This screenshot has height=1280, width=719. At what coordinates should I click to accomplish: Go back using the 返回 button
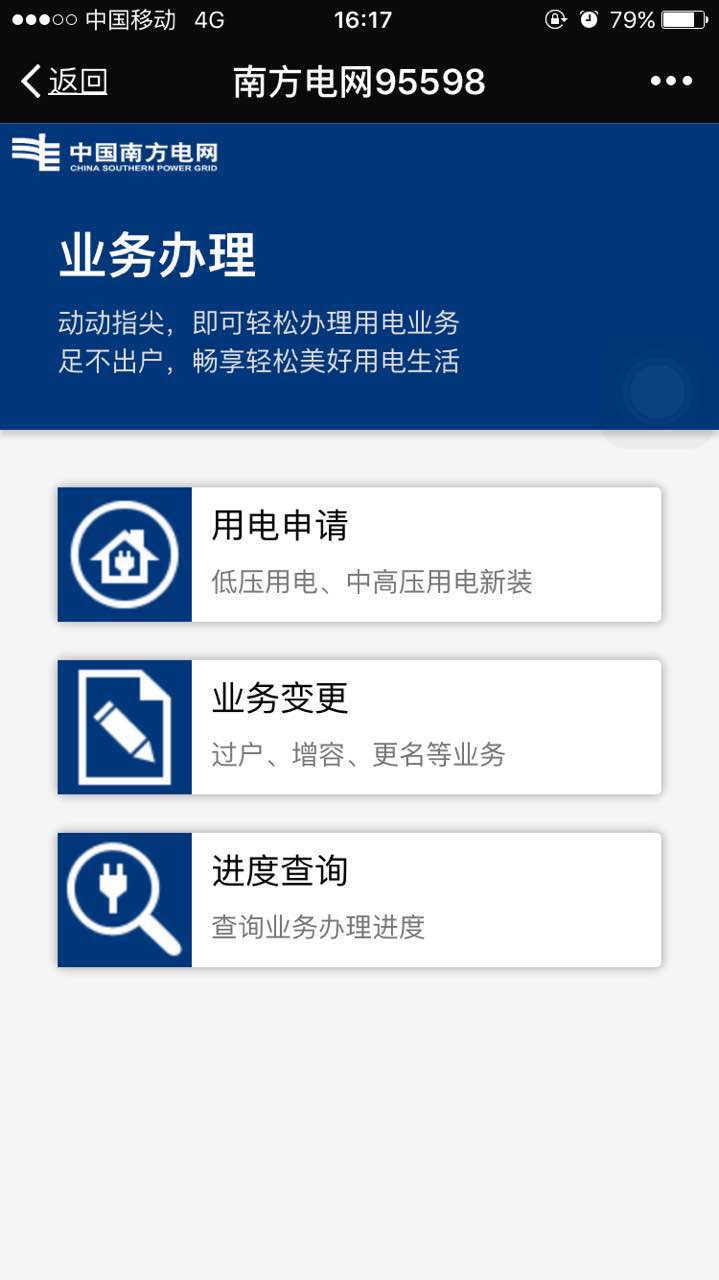[65, 81]
